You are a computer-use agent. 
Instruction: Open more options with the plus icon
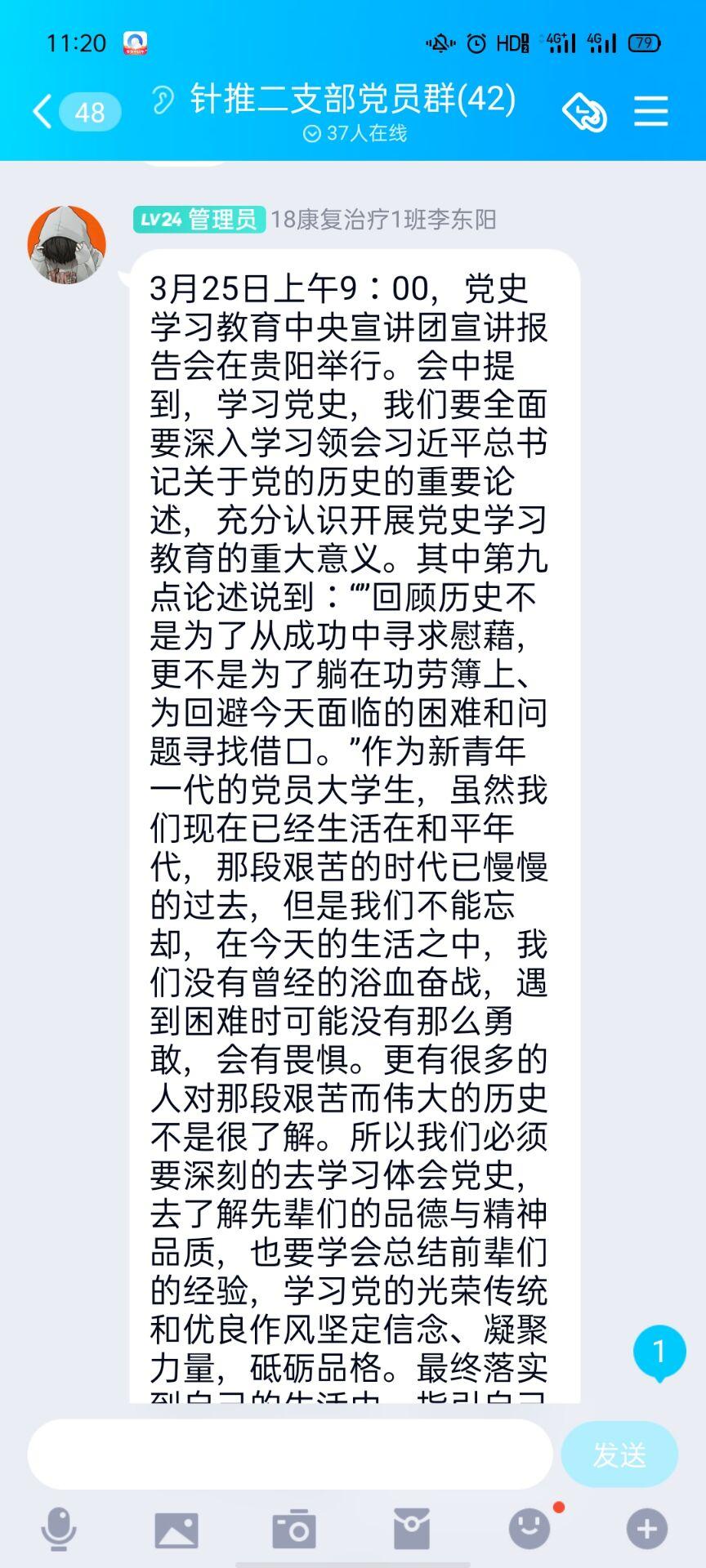[x=646, y=1529]
